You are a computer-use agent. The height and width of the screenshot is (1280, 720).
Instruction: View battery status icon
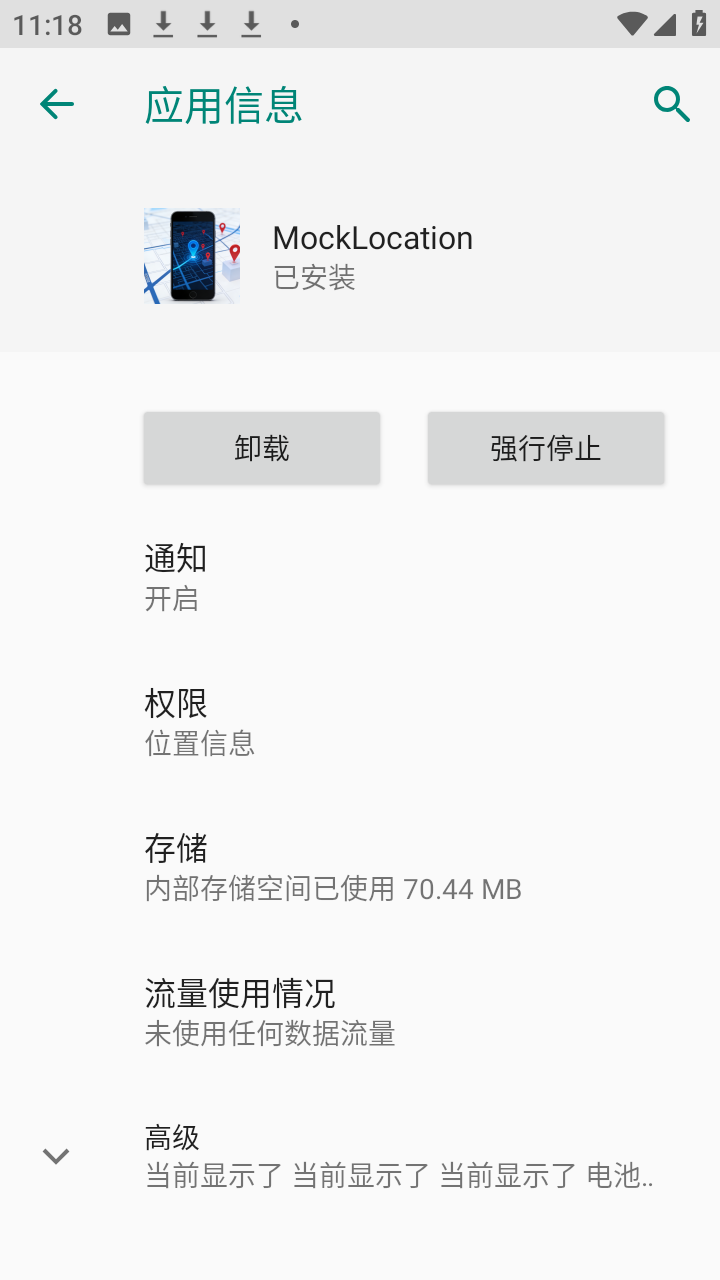point(699,22)
